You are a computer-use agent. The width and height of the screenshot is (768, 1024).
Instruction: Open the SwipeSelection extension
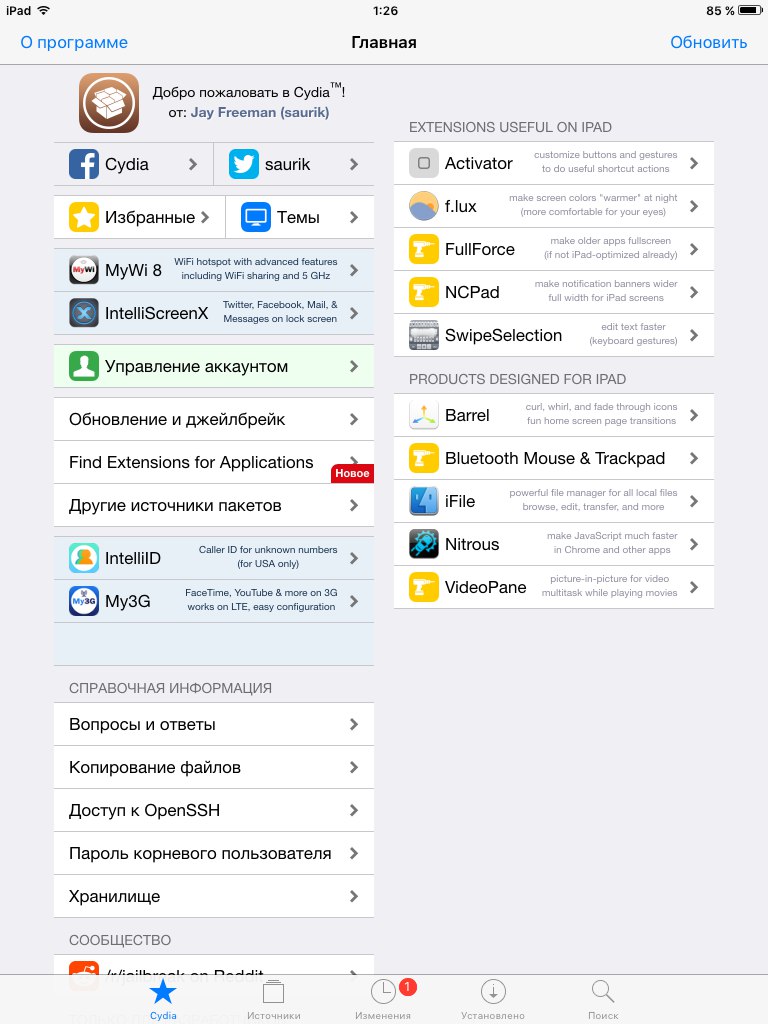pyautogui.click(x=553, y=335)
